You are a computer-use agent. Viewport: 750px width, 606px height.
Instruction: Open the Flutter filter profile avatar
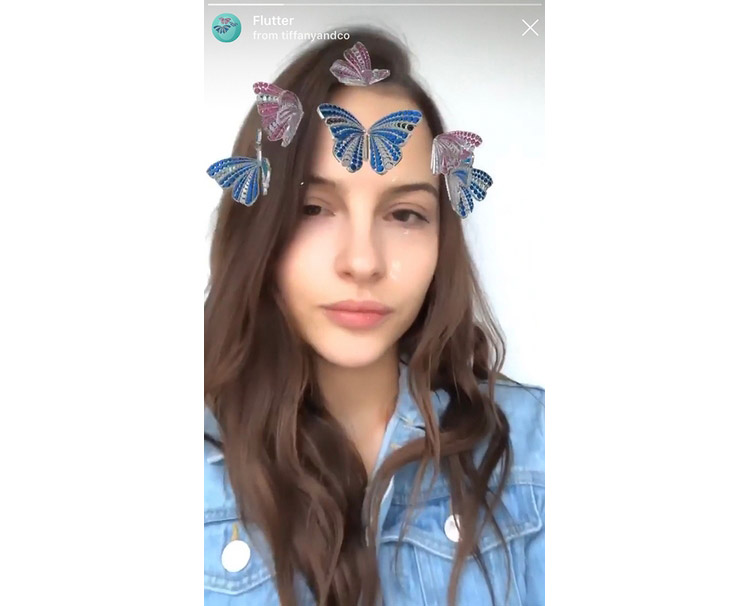tap(227, 28)
